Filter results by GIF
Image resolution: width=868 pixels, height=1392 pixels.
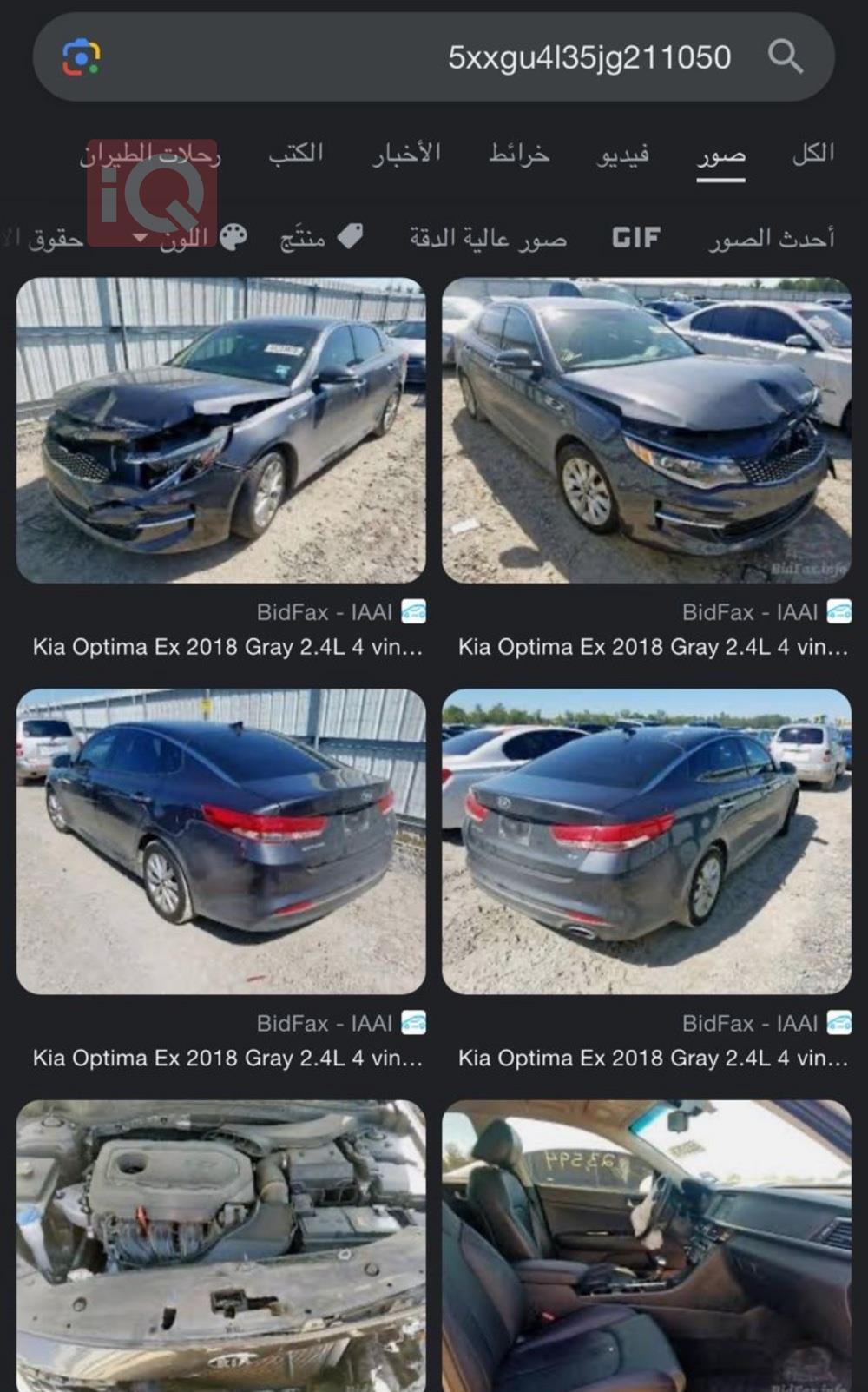[x=636, y=237]
